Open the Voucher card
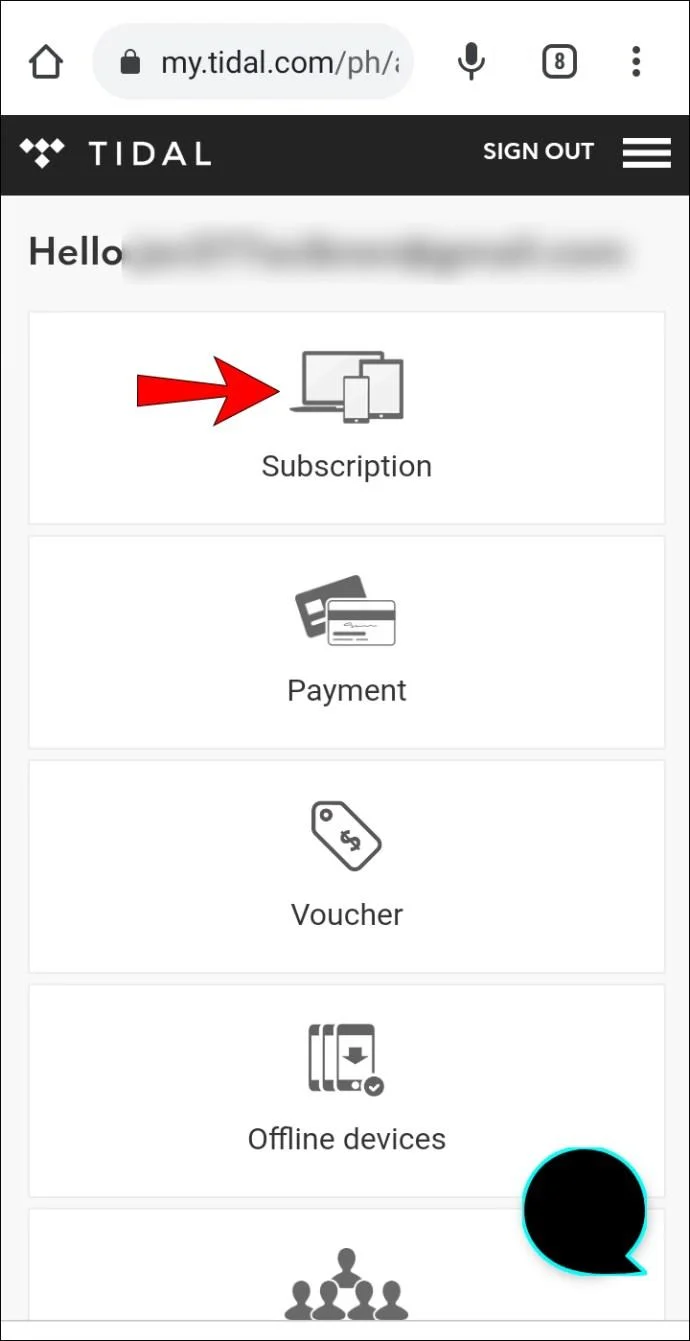The width and height of the screenshot is (690, 1341). click(346, 866)
